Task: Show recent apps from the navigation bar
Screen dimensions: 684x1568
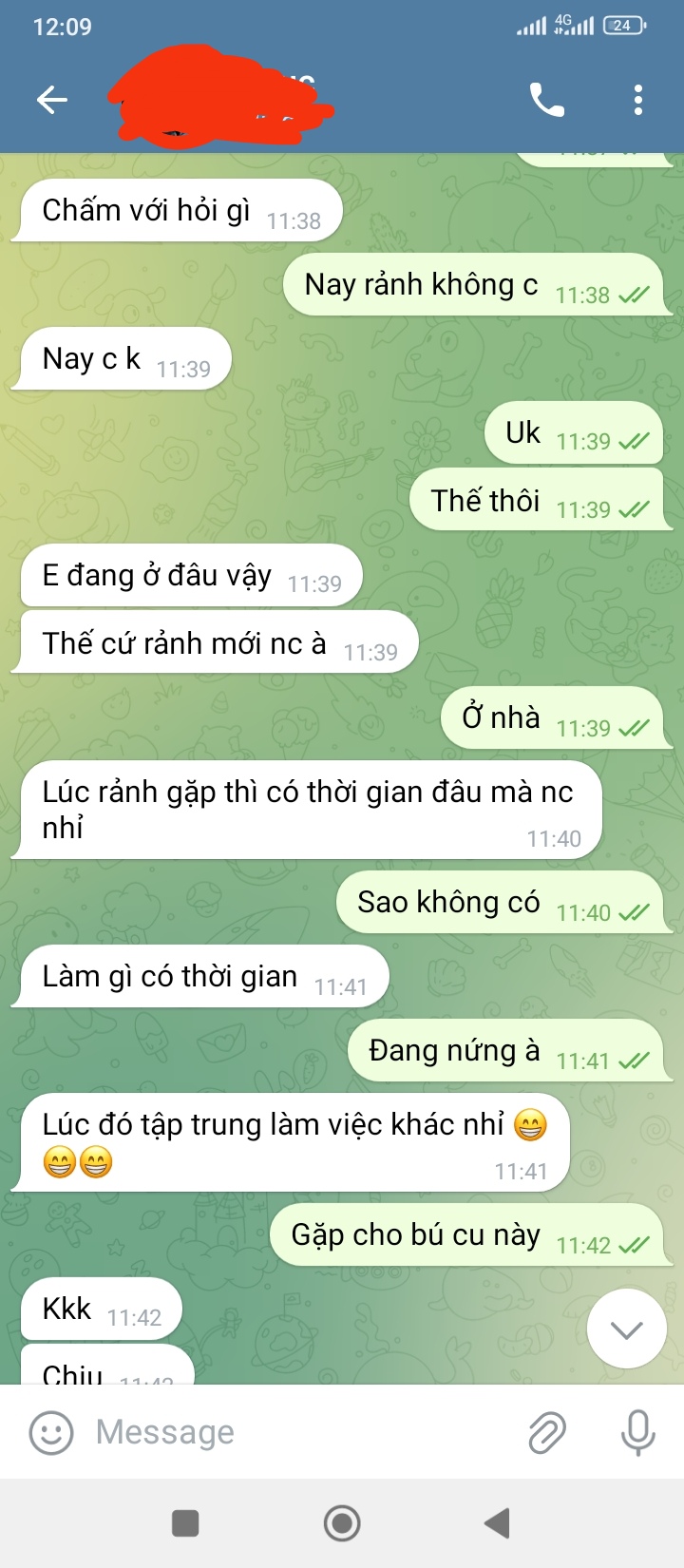Action: pyautogui.click(x=185, y=1523)
